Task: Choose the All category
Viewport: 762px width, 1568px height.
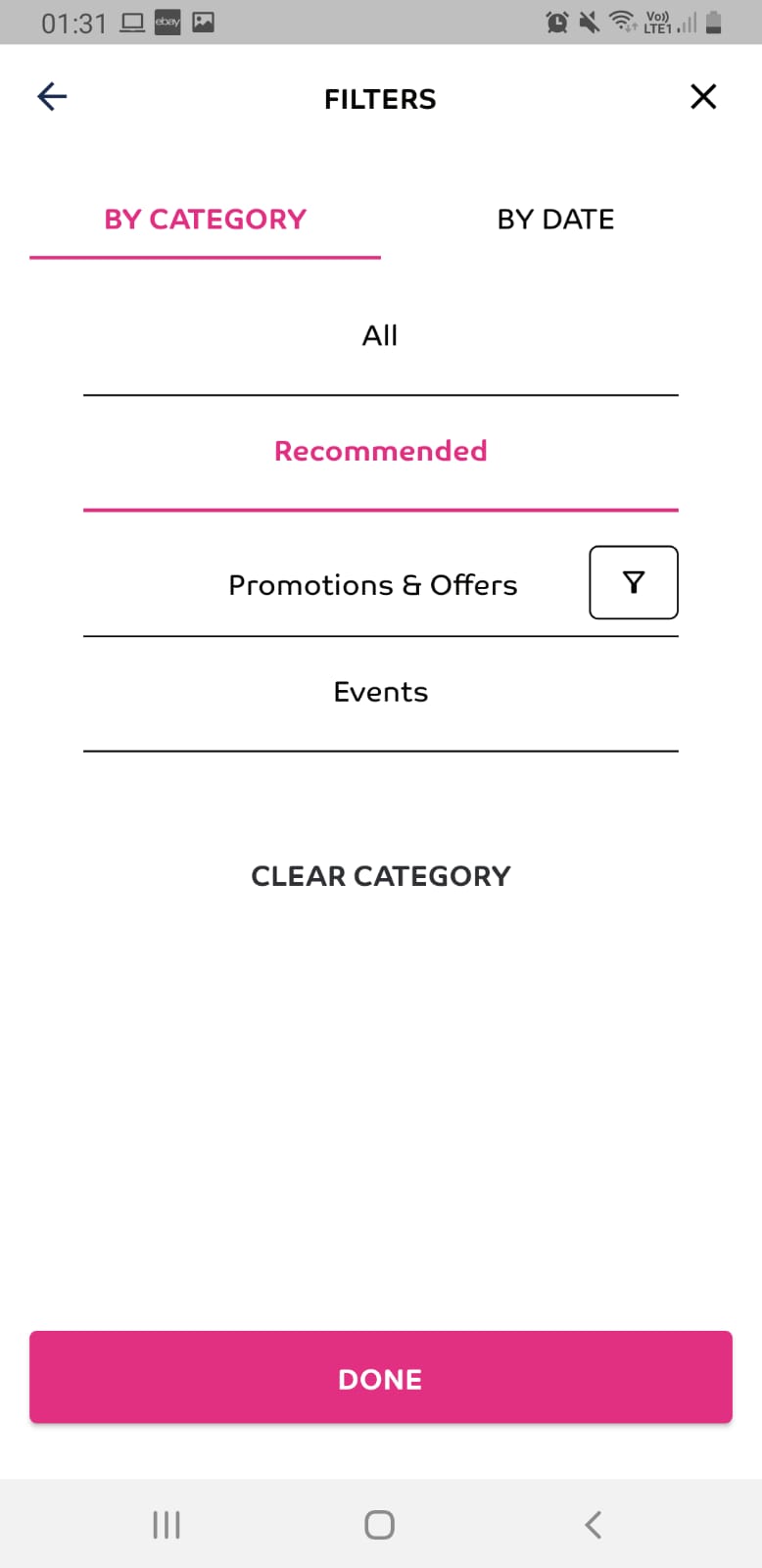Action: [x=380, y=336]
